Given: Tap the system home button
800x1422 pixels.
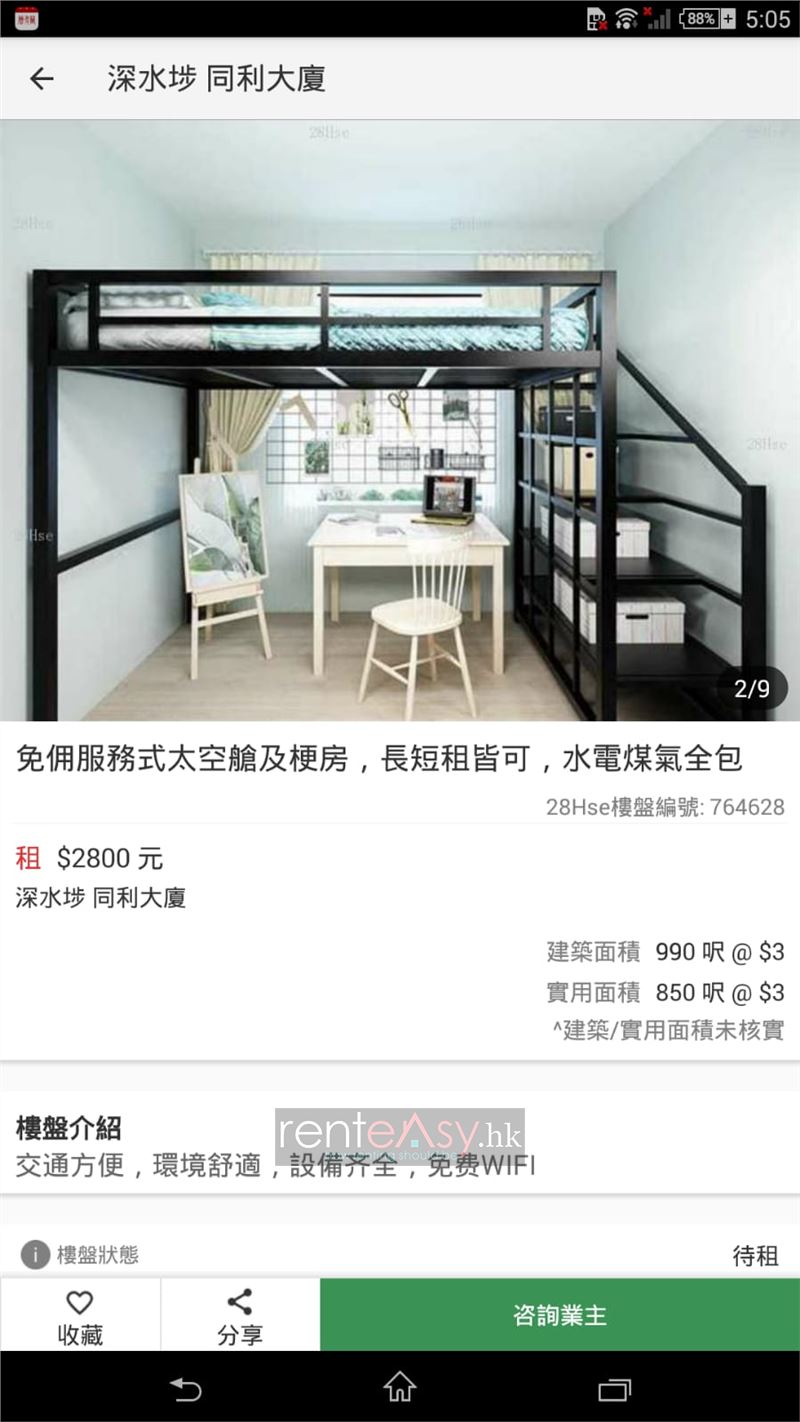Looking at the screenshot, I should click(x=400, y=1387).
